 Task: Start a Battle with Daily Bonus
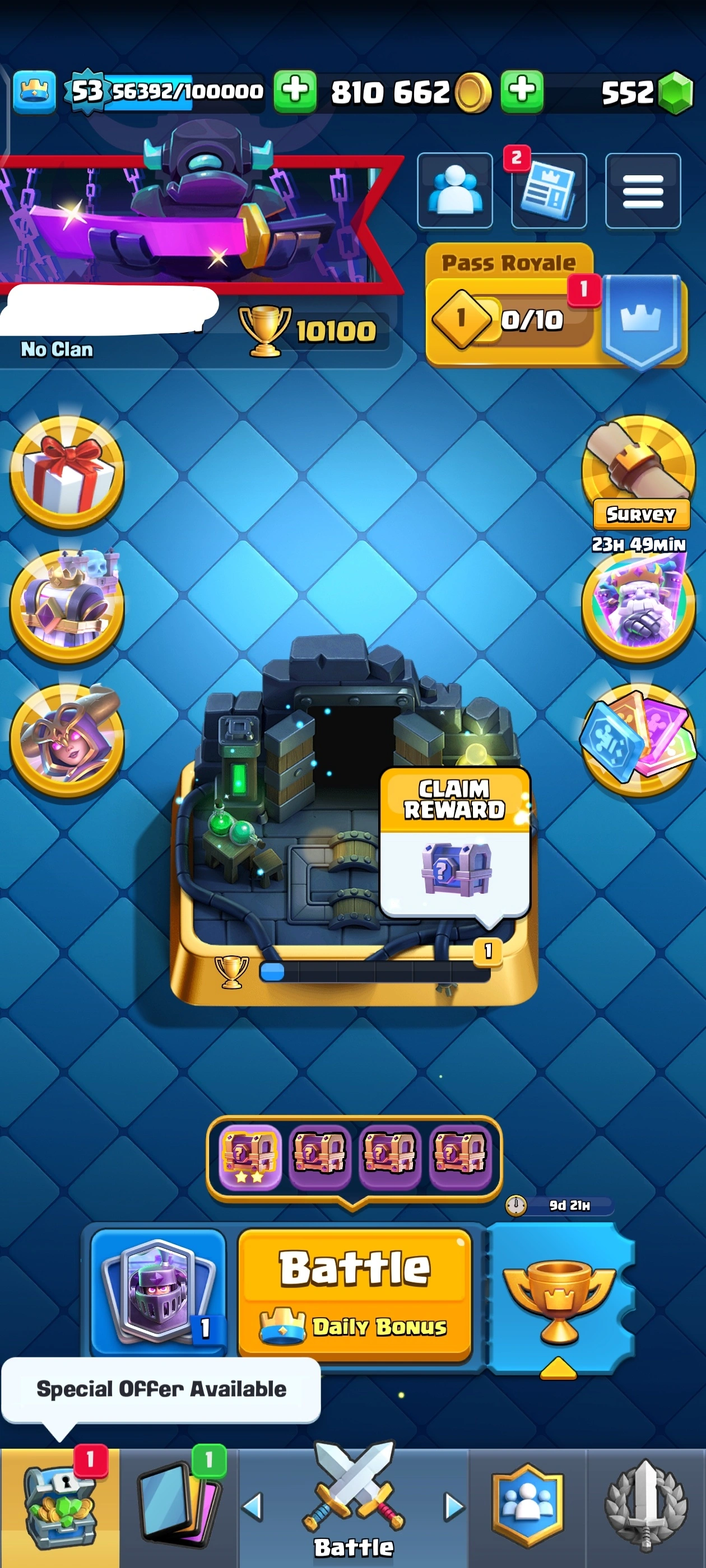355,1293
